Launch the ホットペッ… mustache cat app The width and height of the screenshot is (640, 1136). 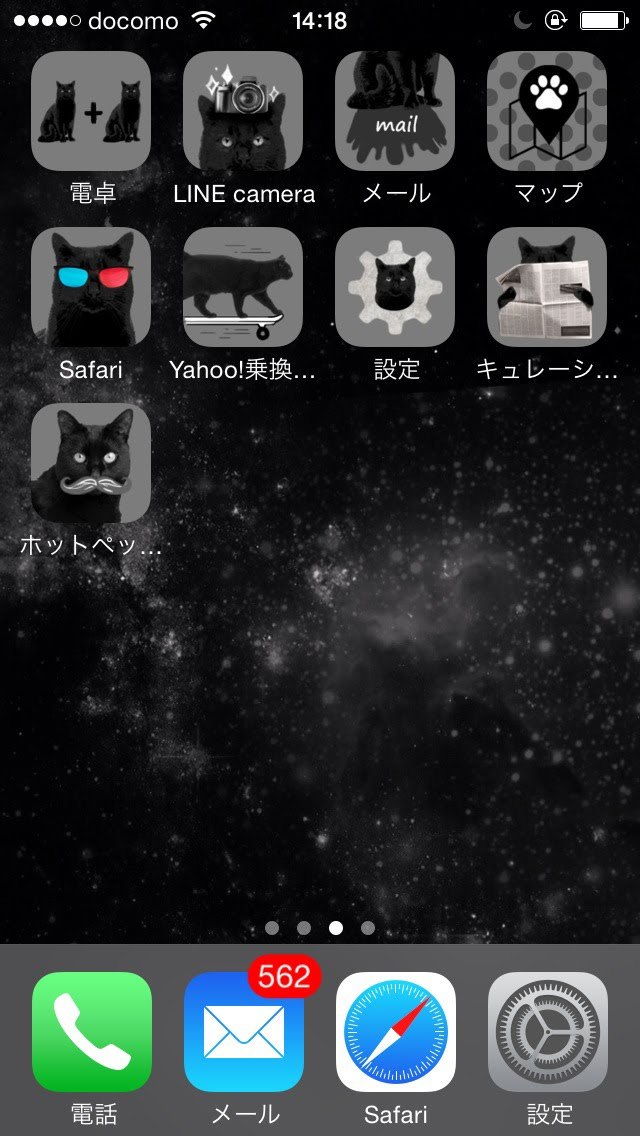pyautogui.click(x=91, y=463)
